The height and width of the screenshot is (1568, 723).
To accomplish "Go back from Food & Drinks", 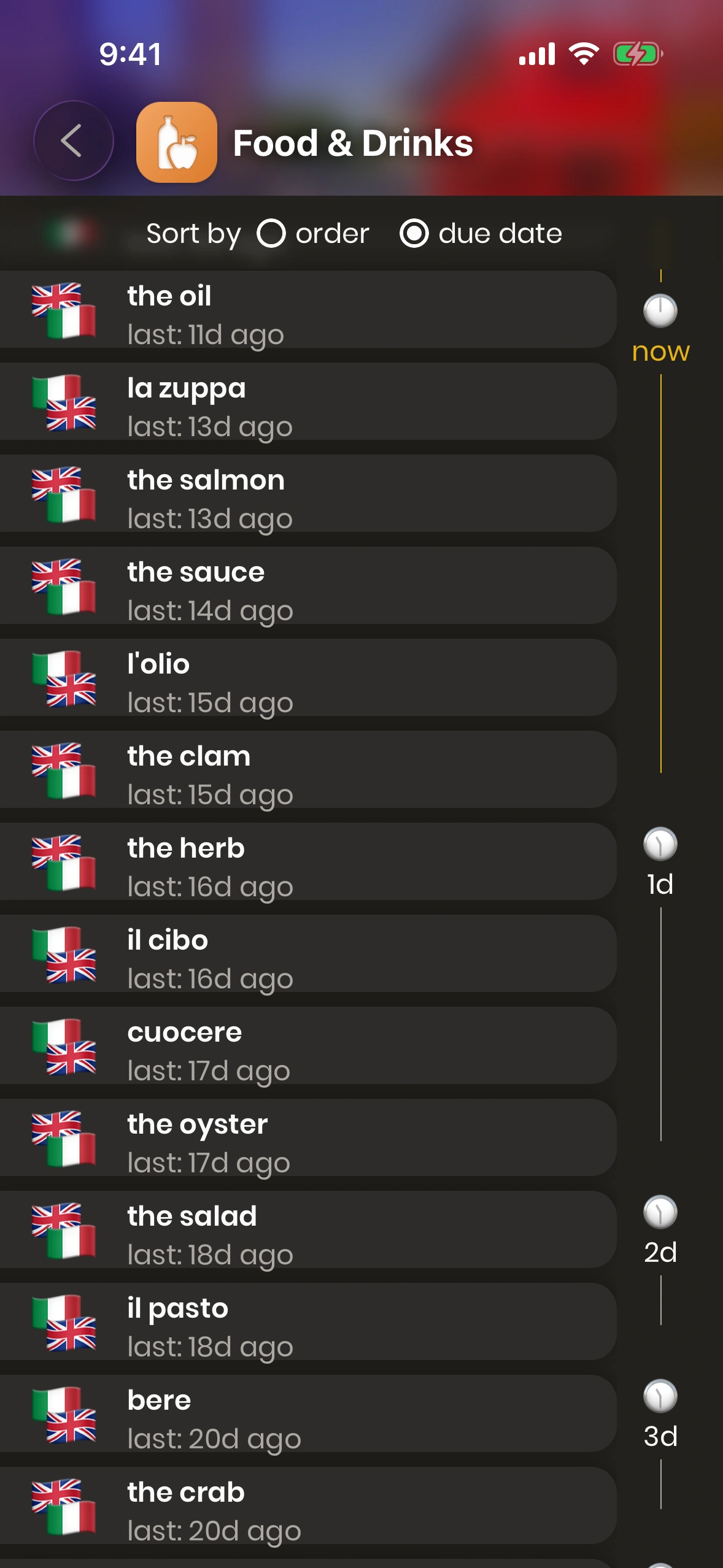I will 73,141.
